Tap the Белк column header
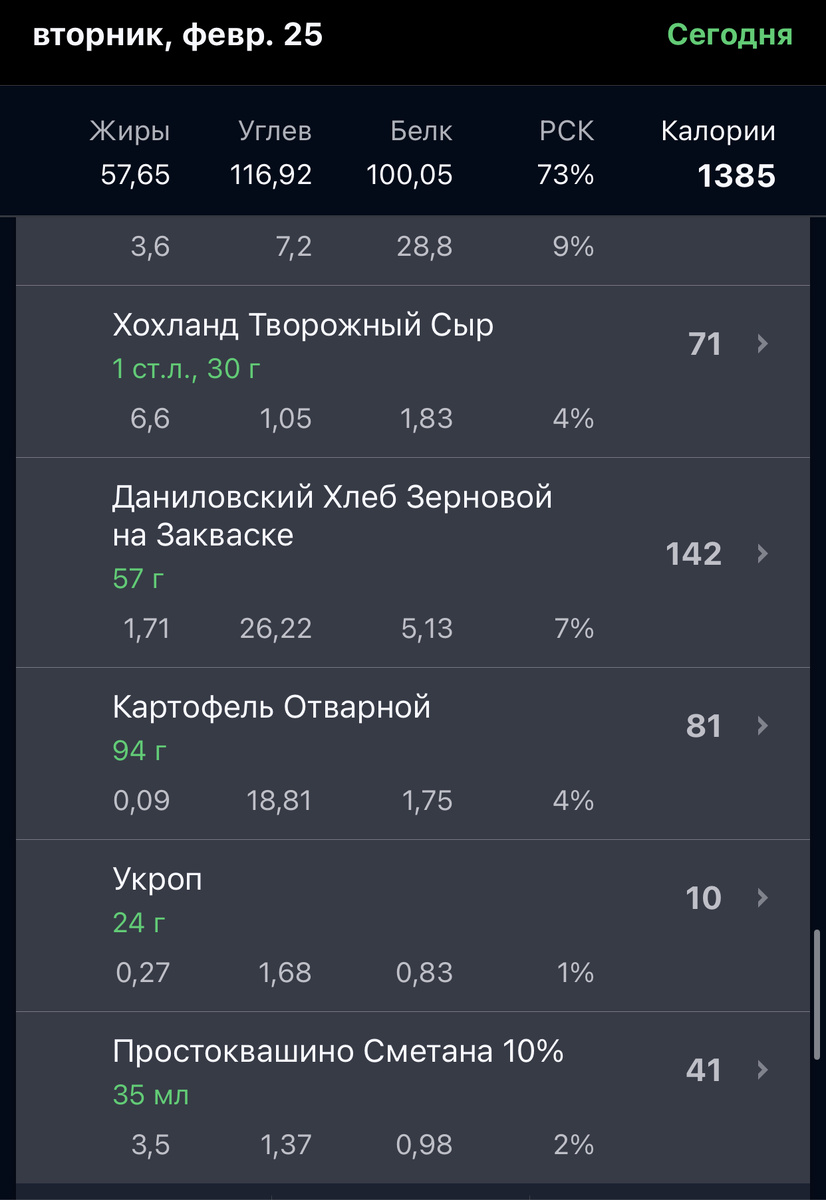The height and width of the screenshot is (1200, 826). pos(419,130)
